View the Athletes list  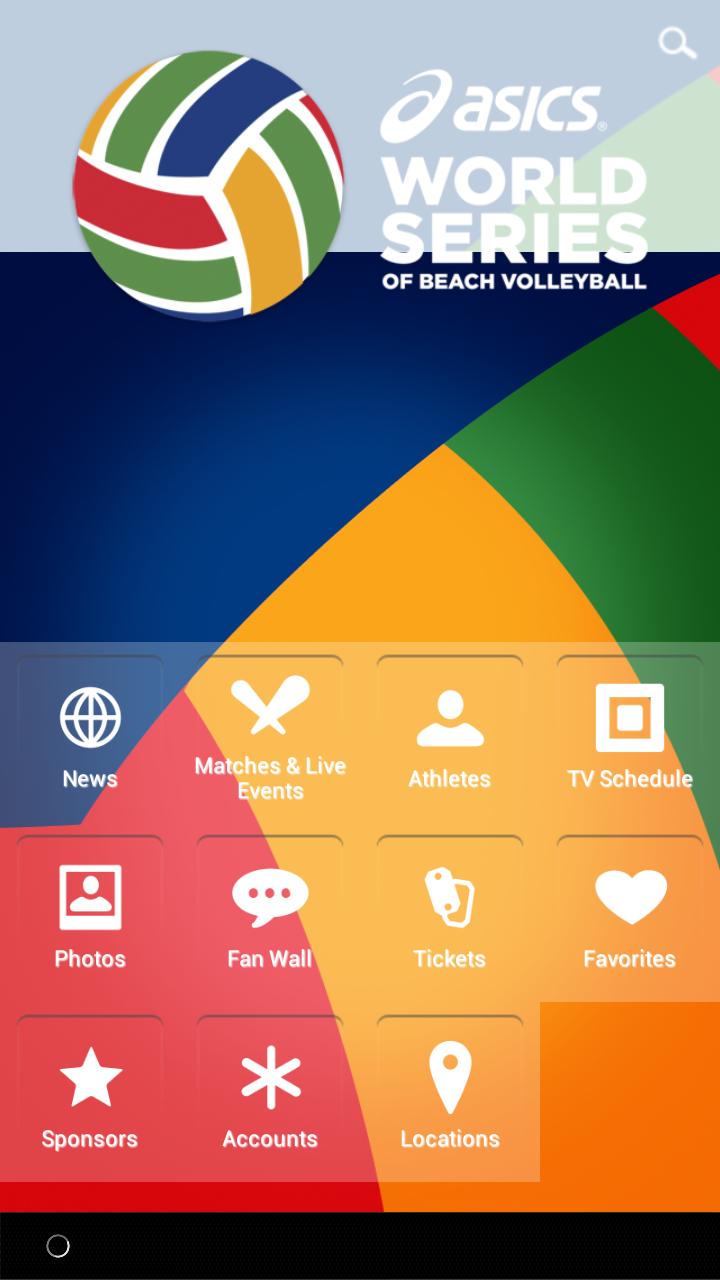[x=450, y=735]
